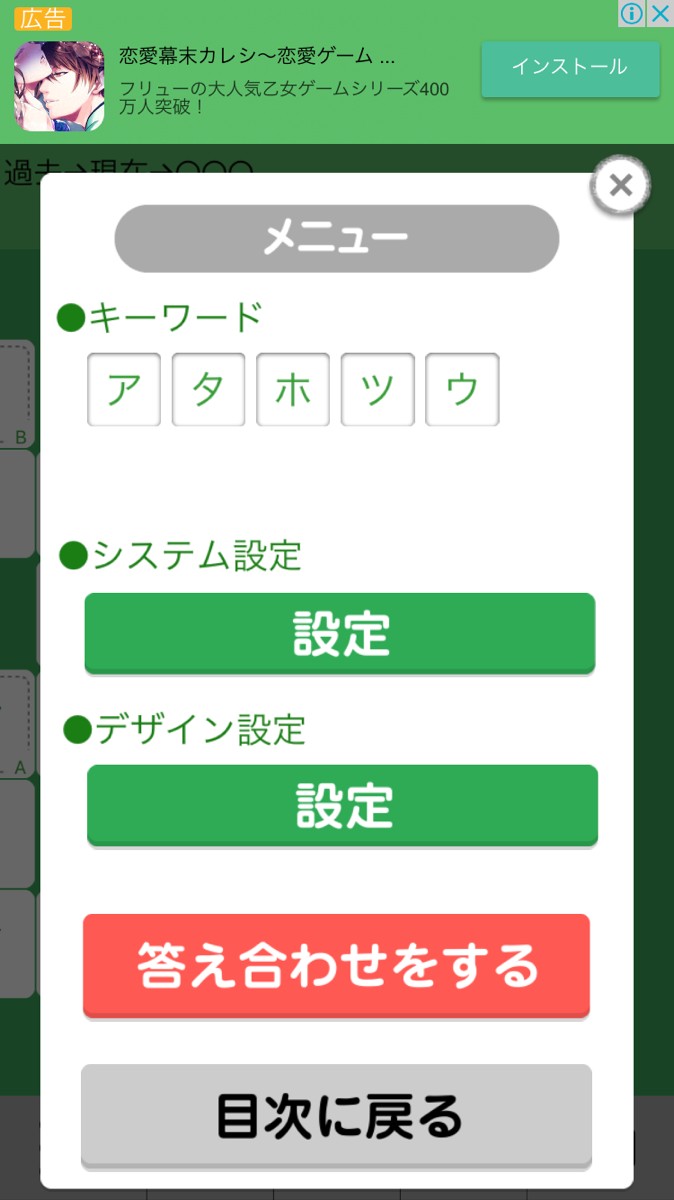Open the ad info icon
Image resolution: width=674 pixels, height=1200 pixels.
[632, 14]
